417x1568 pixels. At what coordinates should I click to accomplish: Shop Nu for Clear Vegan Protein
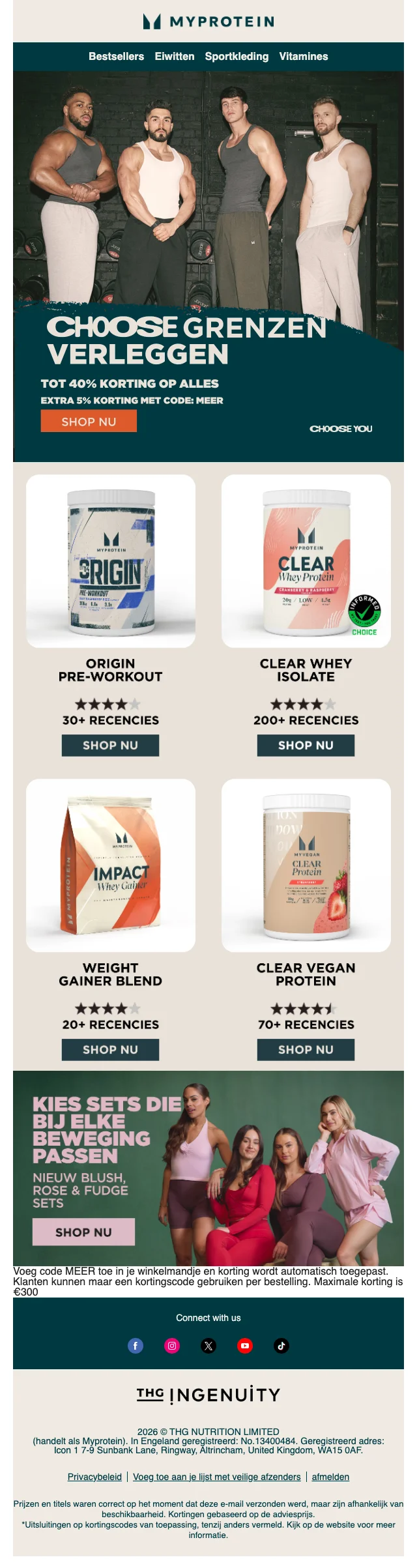306,1050
